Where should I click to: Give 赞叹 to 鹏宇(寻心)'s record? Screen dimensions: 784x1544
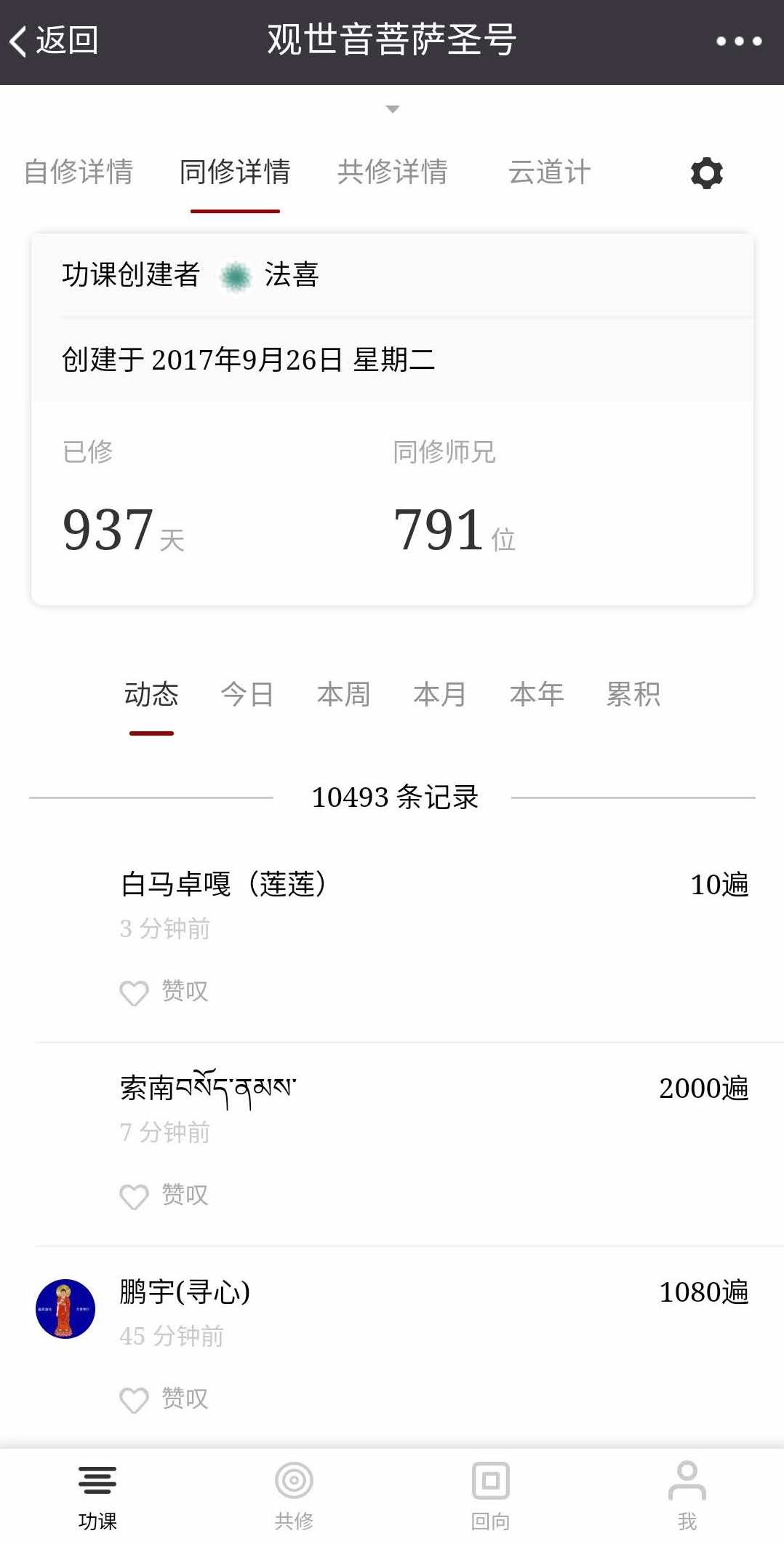pos(164,1399)
